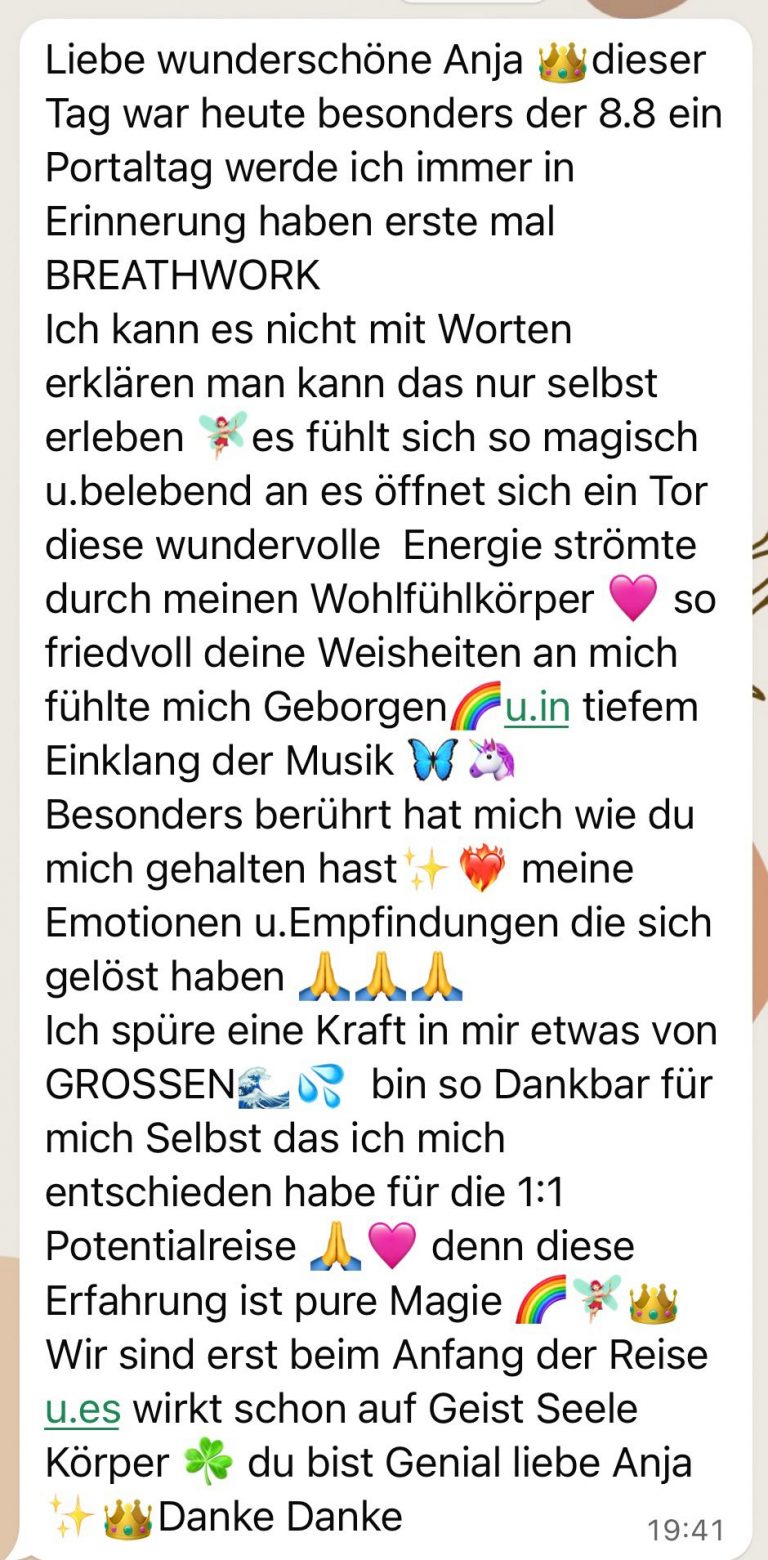The image size is (768, 1560).
Task: Open the underlined u.es link
Action: pyautogui.click(x=83, y=1410)
